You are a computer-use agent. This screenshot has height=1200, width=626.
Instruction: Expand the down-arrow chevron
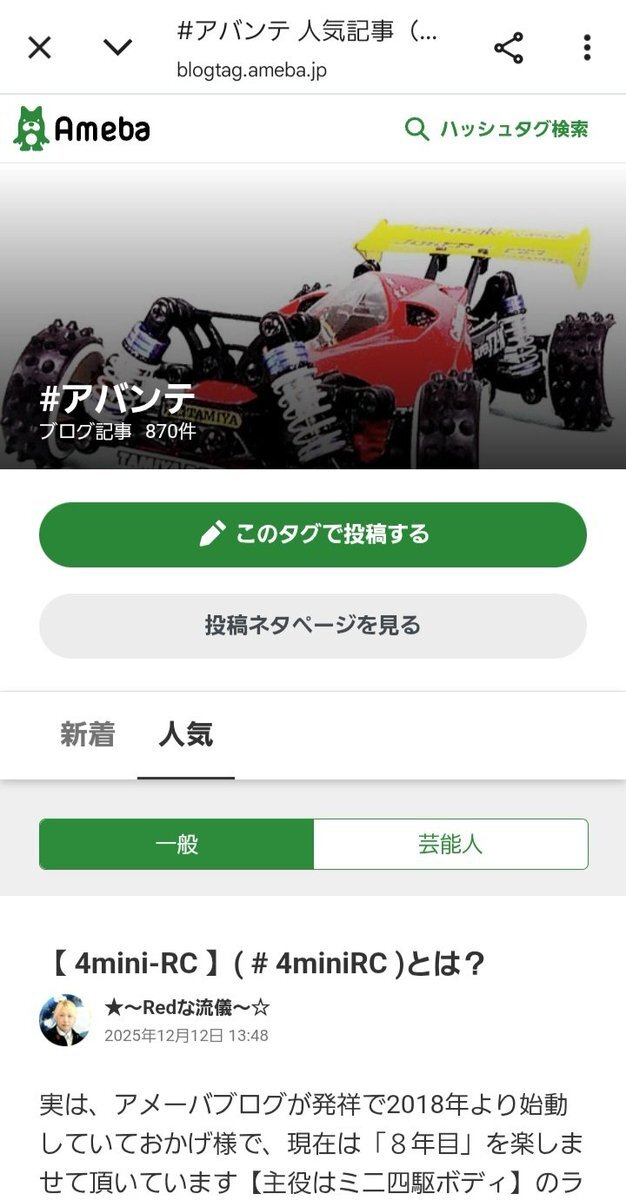pyautogui.click(x=118, y=47)
